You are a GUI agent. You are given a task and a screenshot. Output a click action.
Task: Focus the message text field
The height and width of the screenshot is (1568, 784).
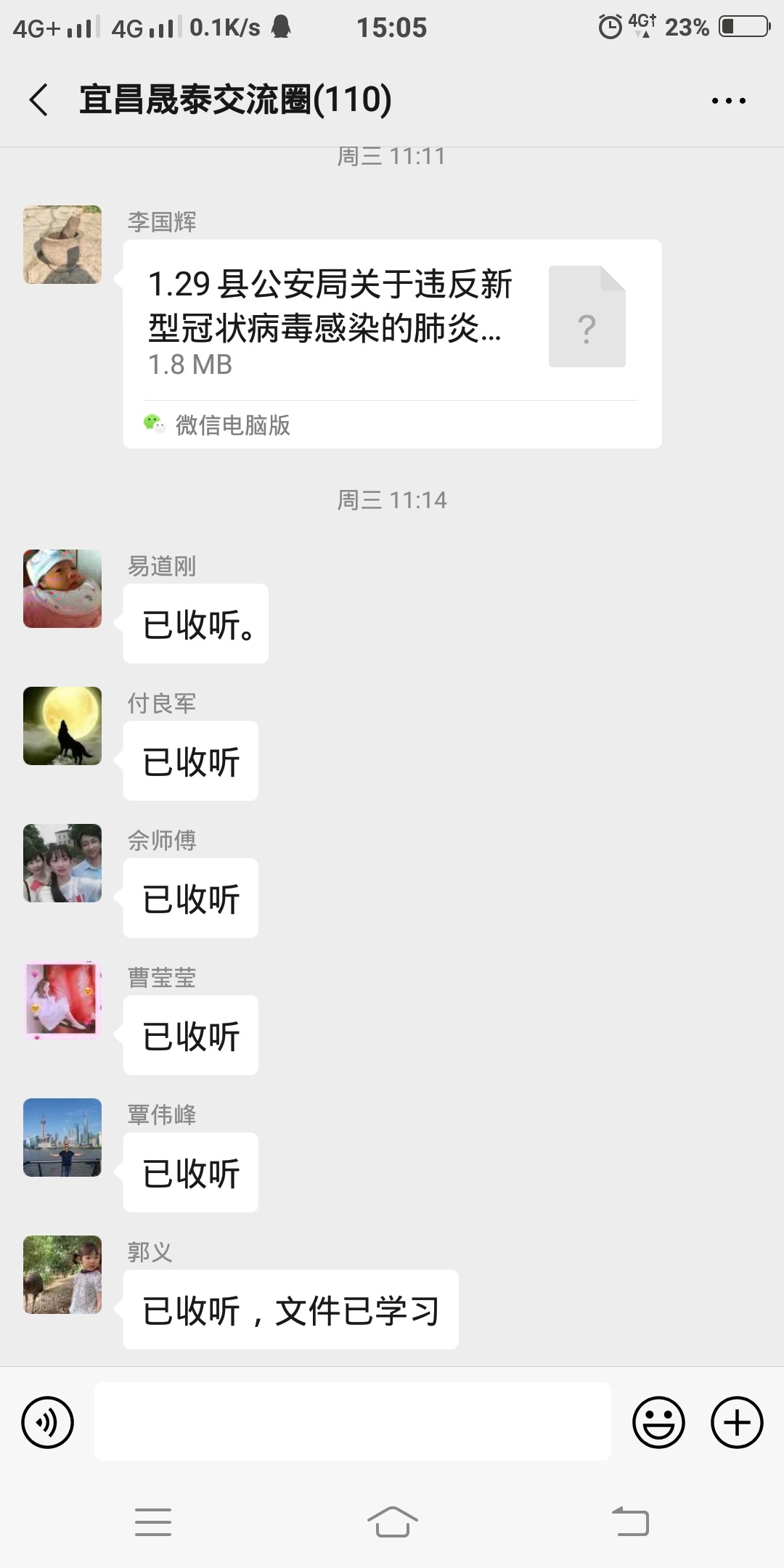tap(352, 1422)
